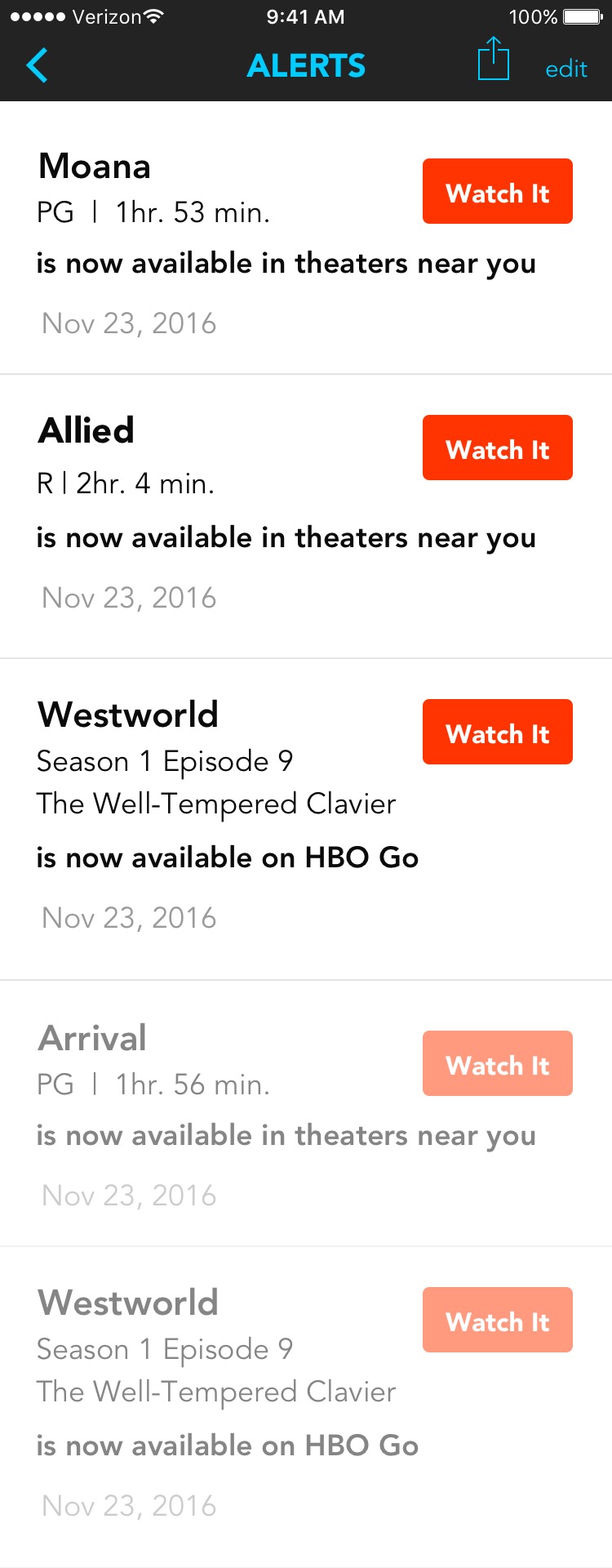
Task: Open the Arrival alert
Action: 92,1039
